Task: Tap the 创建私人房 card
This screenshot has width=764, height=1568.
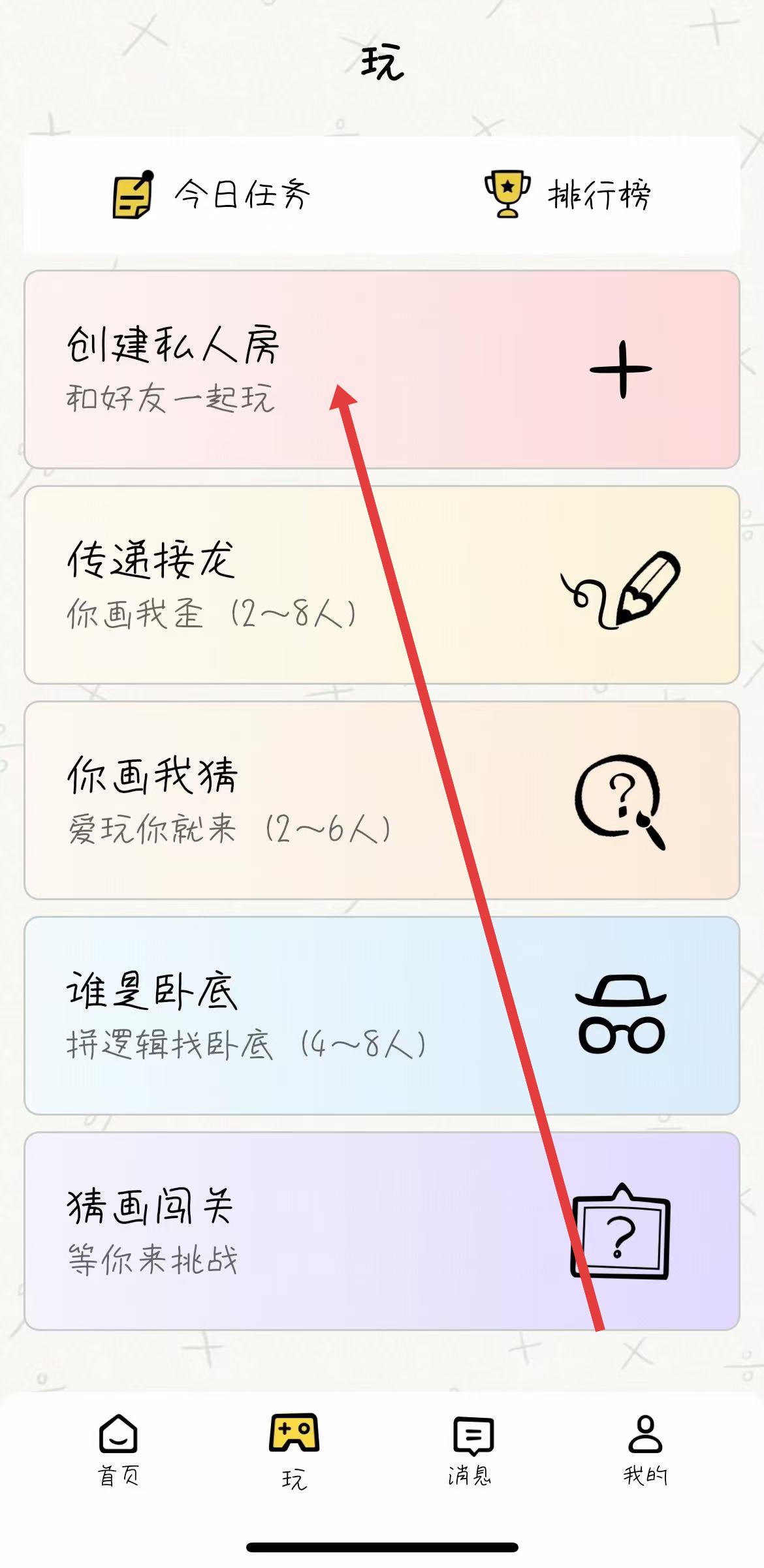Action: click(x=381, y=369)
